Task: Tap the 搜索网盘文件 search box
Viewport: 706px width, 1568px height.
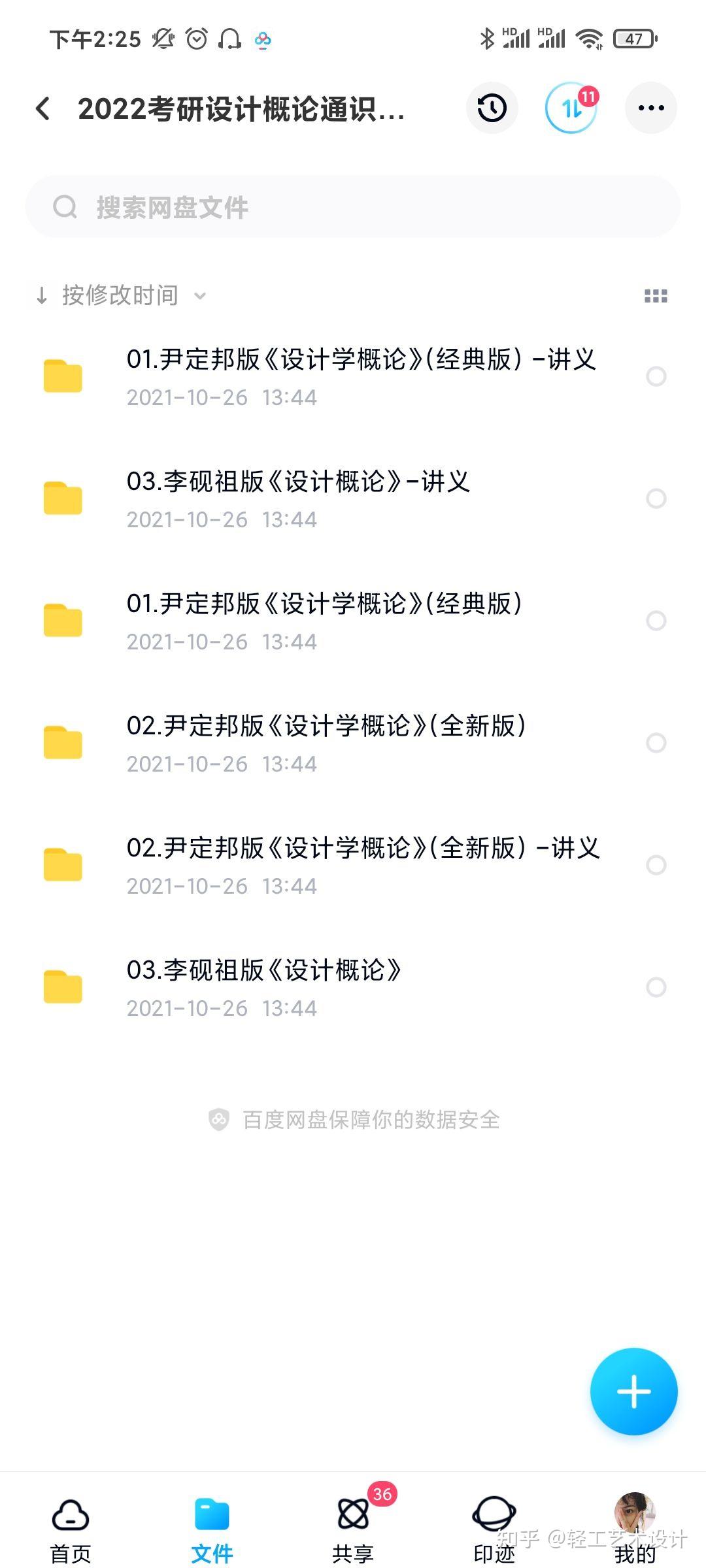Action: [353, 207]
